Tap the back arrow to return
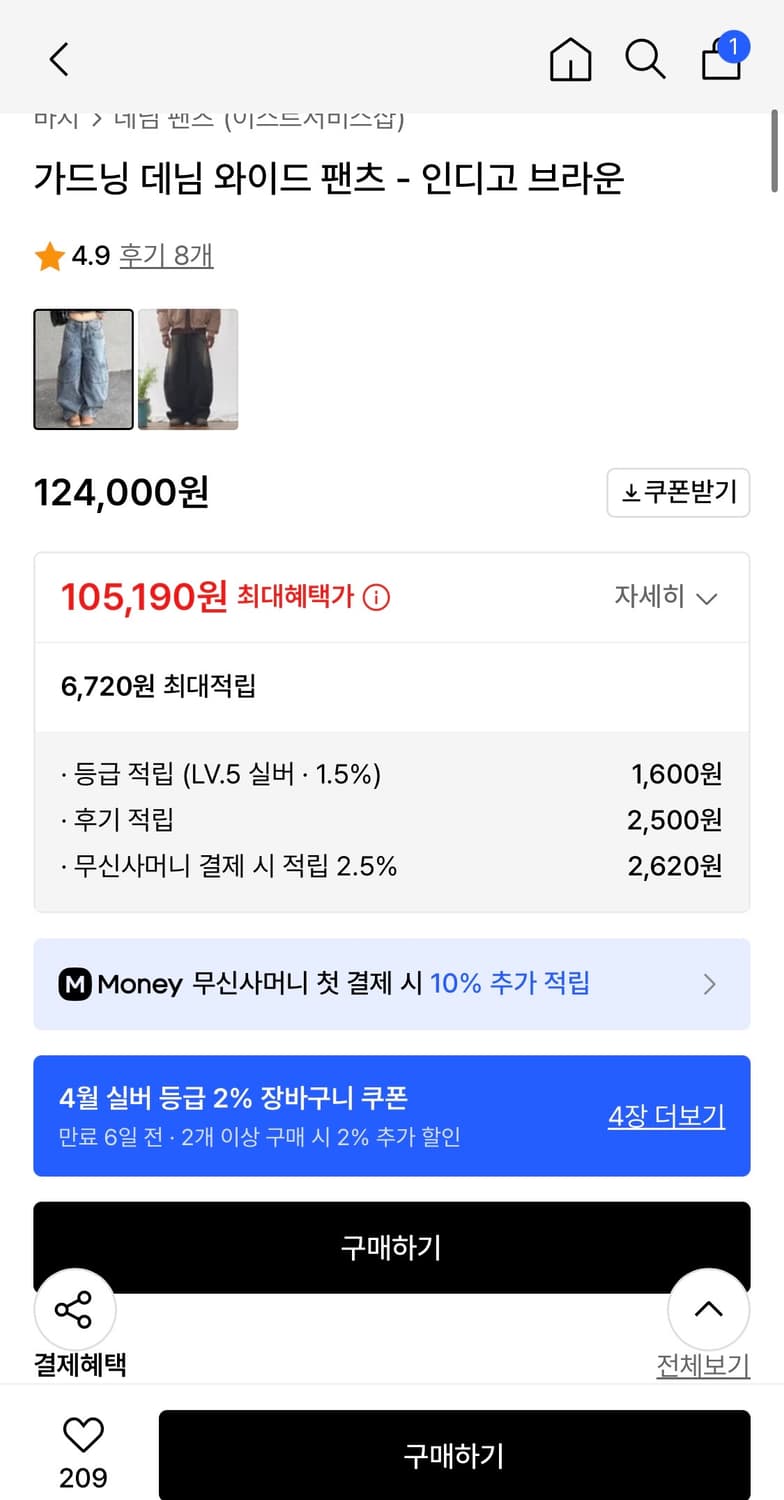Screen dimensions: 784x1500 click(x=57, y=59)
